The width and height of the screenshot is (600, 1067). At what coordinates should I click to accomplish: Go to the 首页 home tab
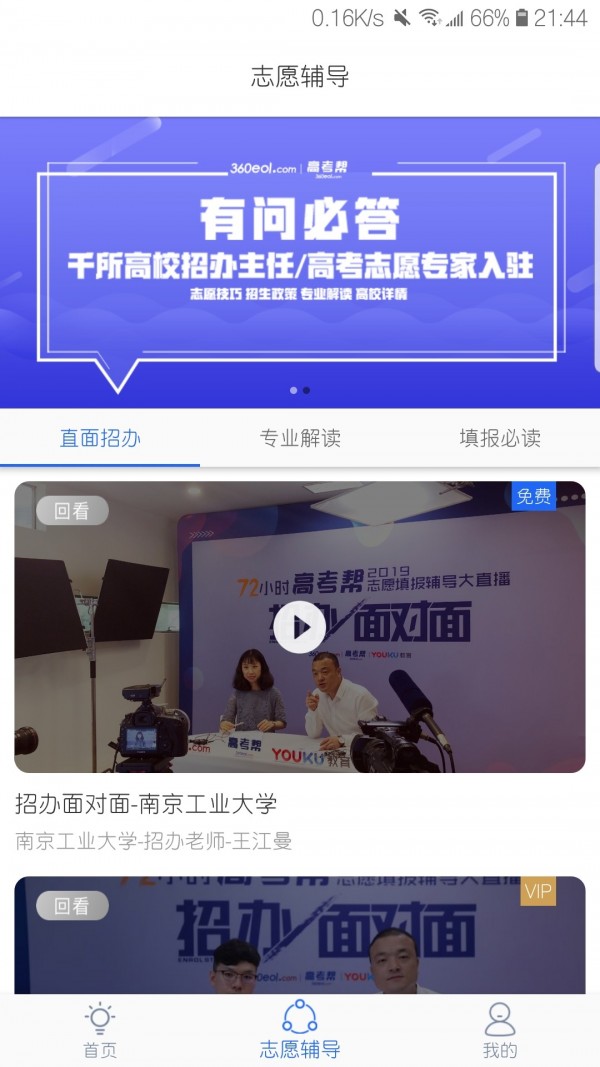pos(99,1031)
